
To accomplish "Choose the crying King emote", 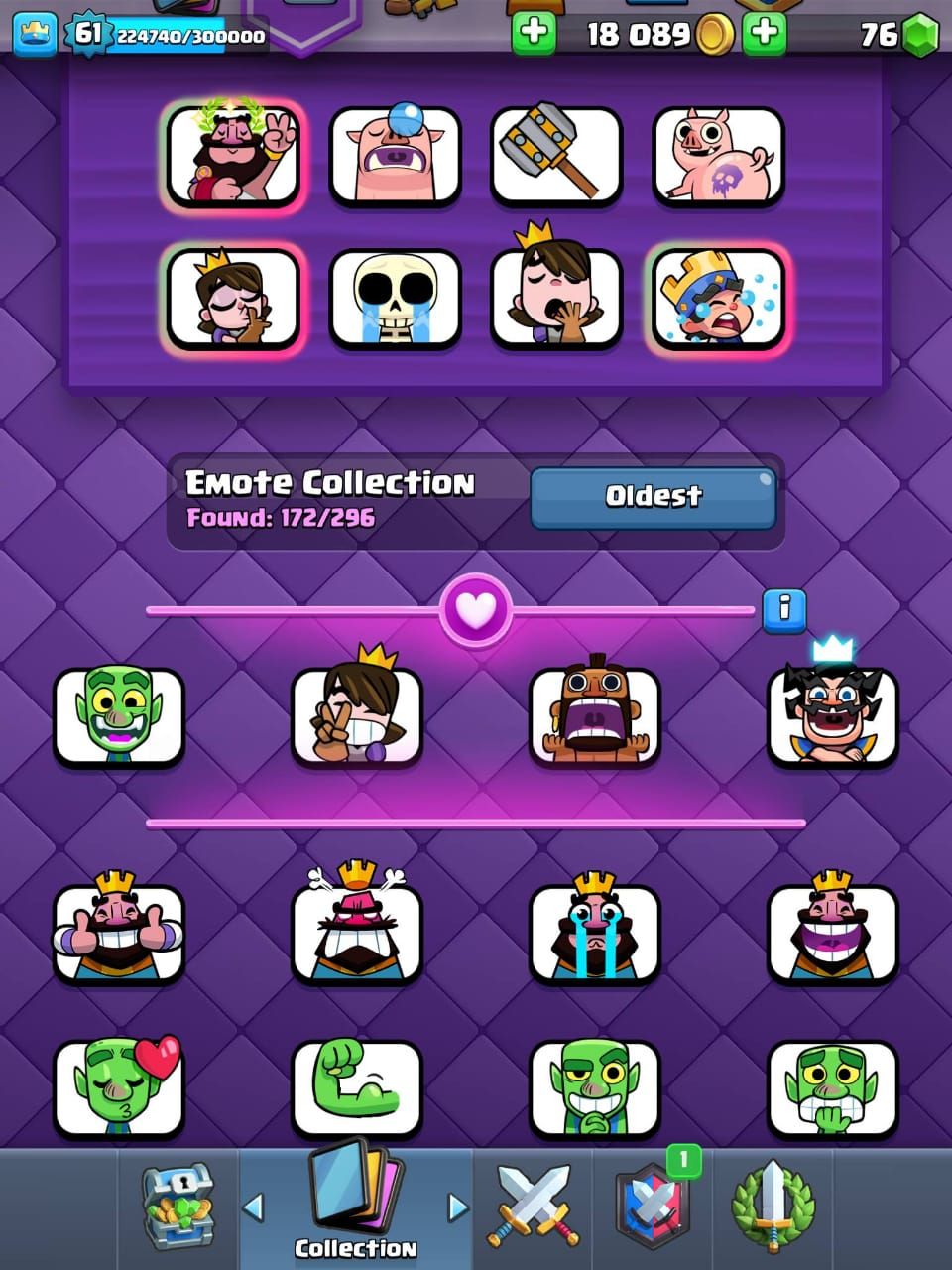I will [x=595, y=932].
